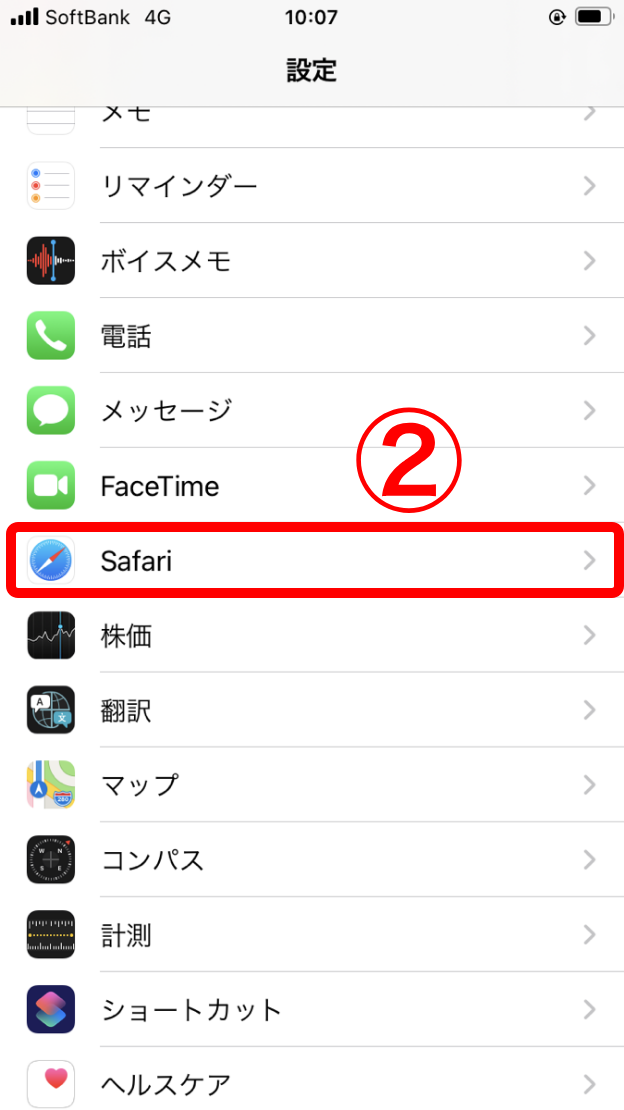
Task: Open 翻訳 settings
Action: click(x=312, y=711)
